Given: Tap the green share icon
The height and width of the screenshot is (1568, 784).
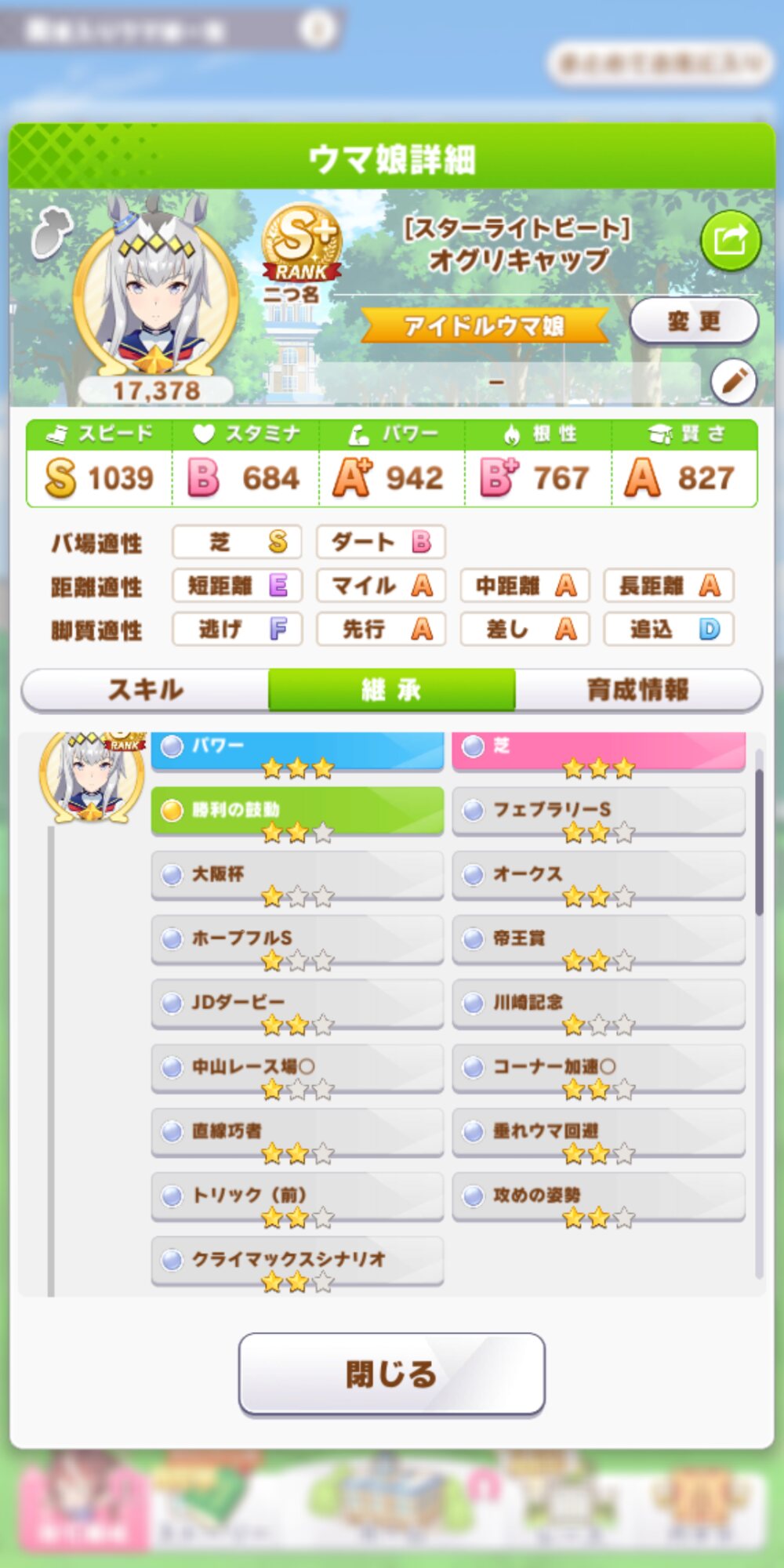Looking at the screenshot, I should pyautogui.click(x=731, y=241).
